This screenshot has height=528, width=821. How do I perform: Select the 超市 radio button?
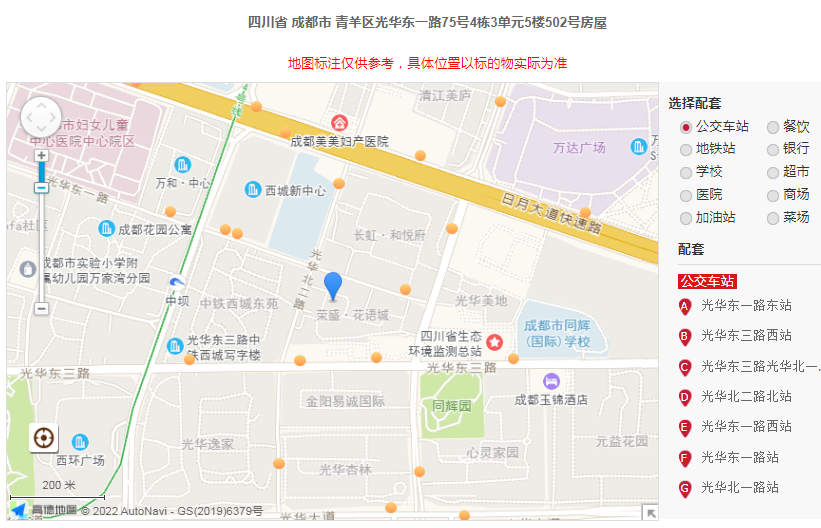(773, 172)
